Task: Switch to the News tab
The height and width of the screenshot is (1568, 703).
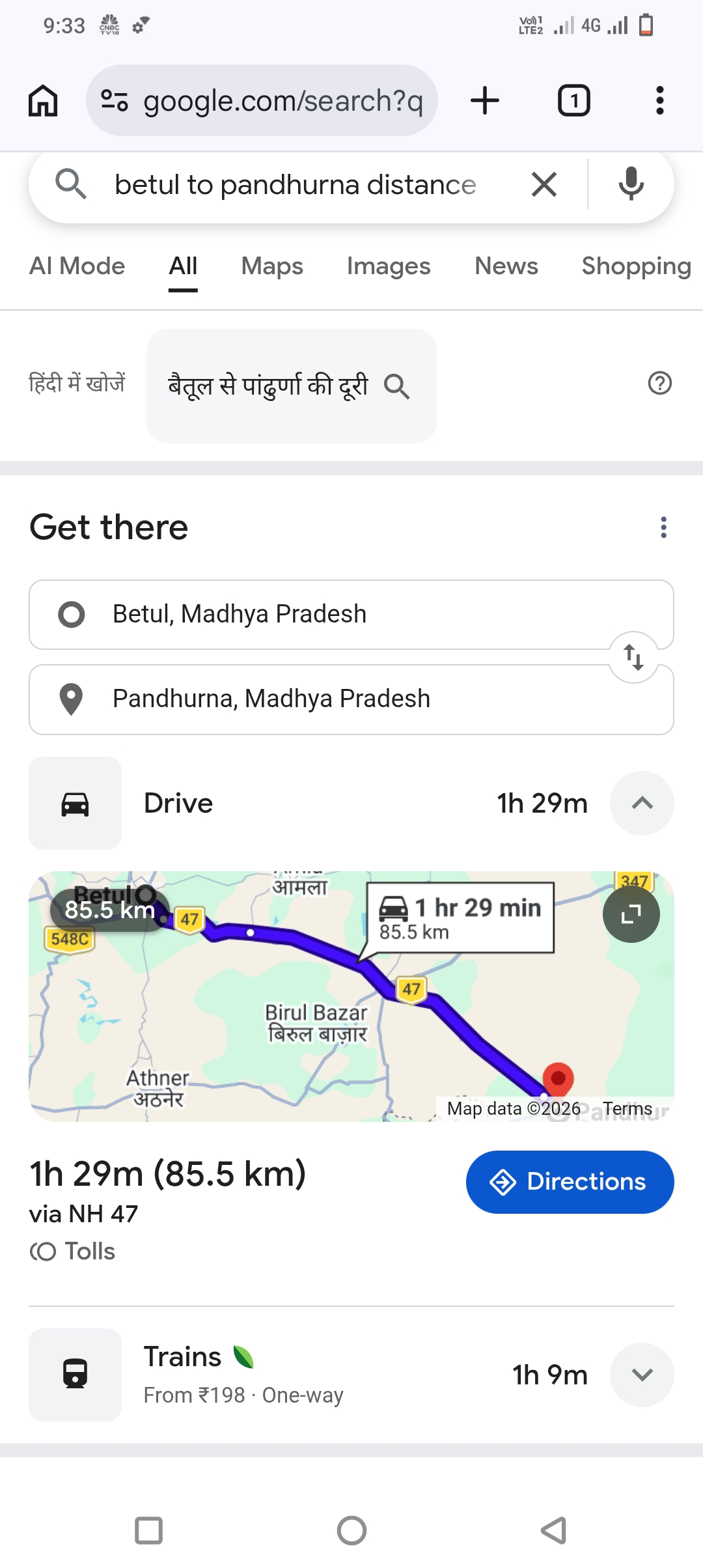Action: (x=506, y=266)
